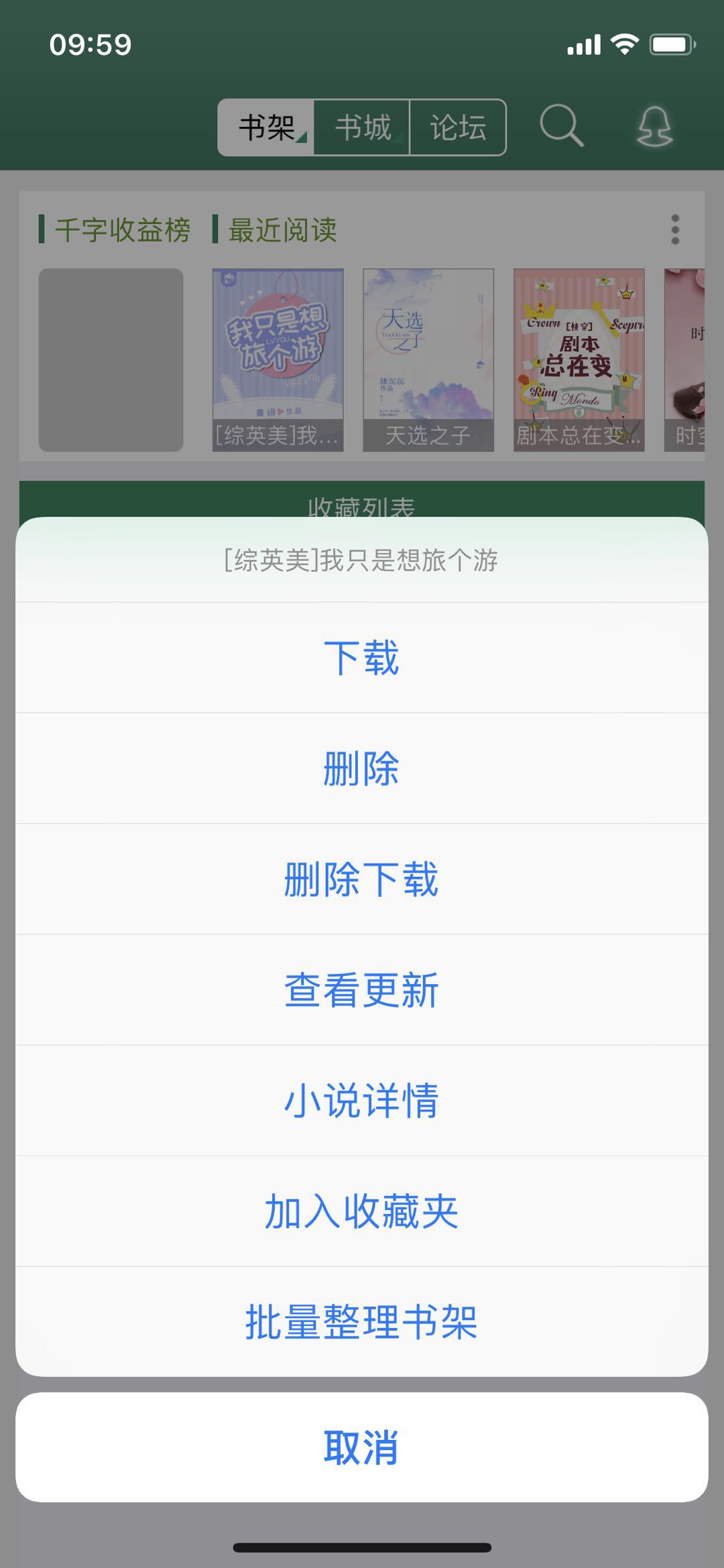Choose 删除 from the action sheet
Viewport: 724px width, 1568px height.
coord(361,768)
